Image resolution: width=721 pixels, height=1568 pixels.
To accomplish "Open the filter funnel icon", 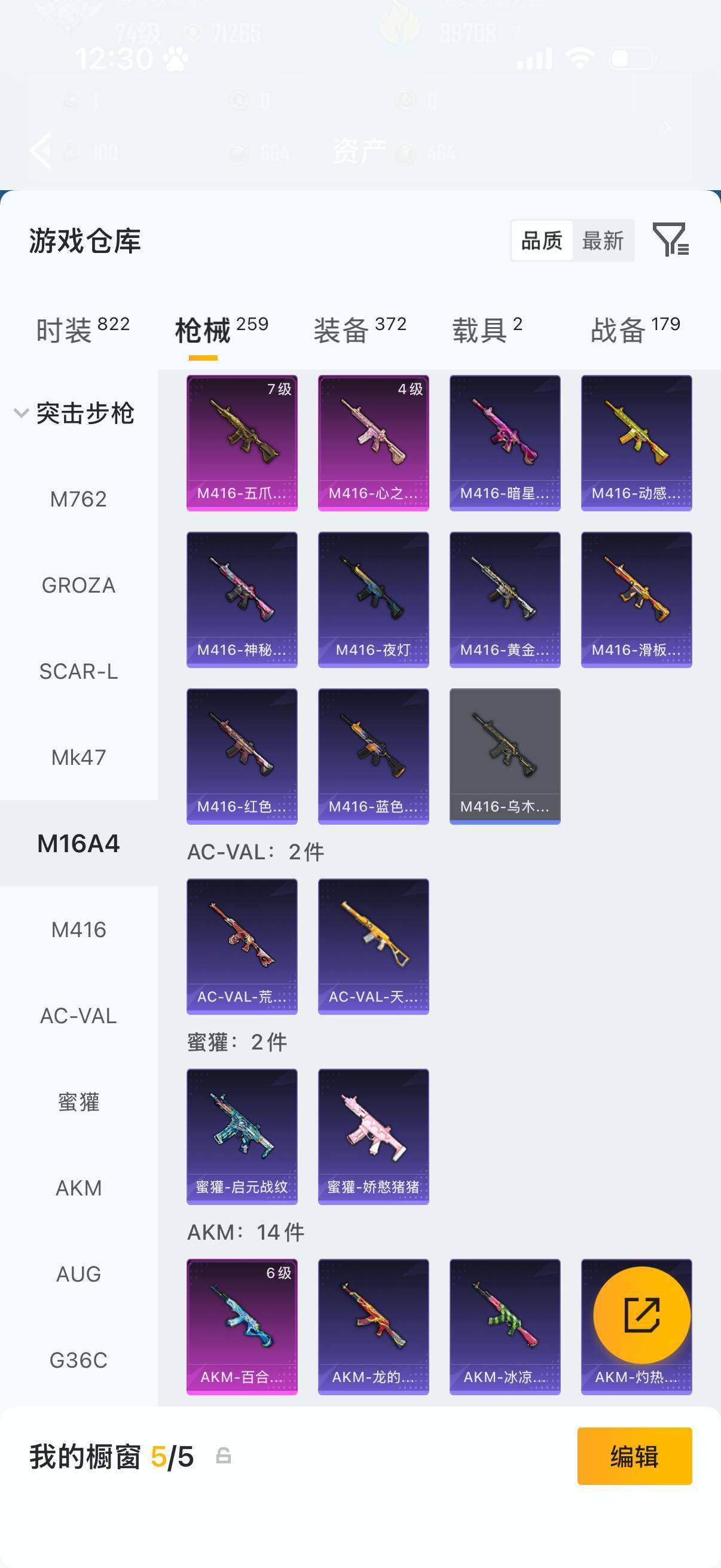I will click(671, 239).
